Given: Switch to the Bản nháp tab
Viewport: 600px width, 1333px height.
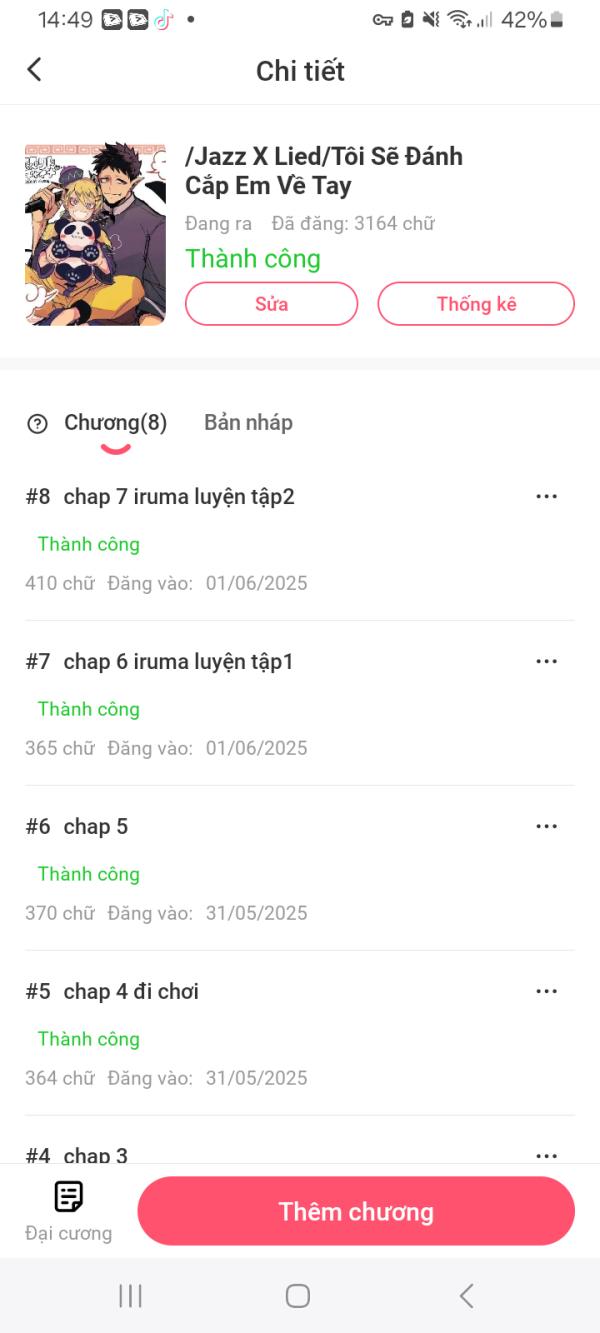Looking at the screenshot, I should pos(248,422).
